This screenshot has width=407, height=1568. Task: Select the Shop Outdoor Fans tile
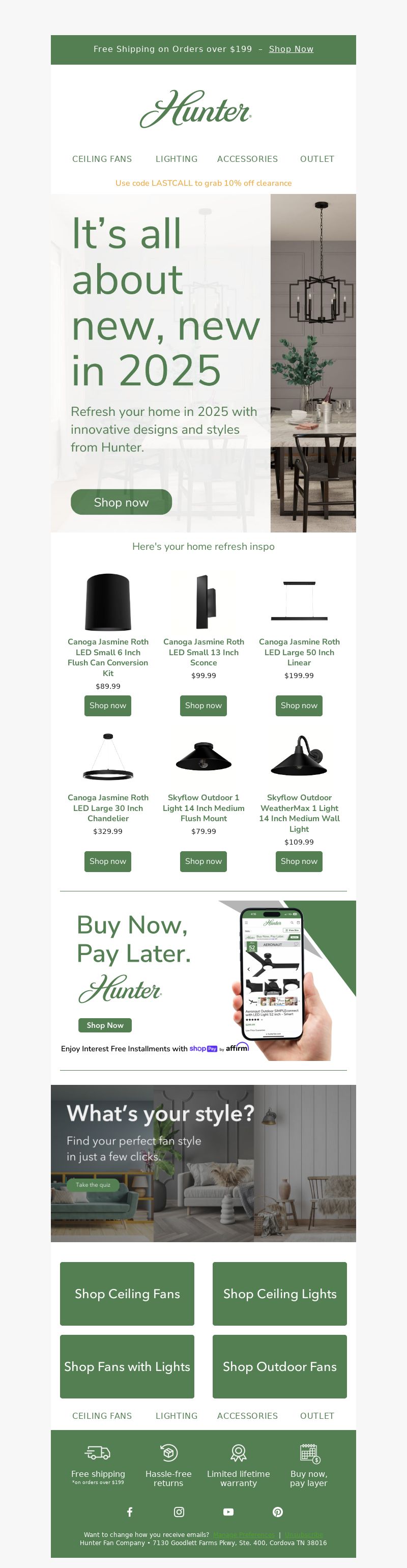pos(279,1366)
